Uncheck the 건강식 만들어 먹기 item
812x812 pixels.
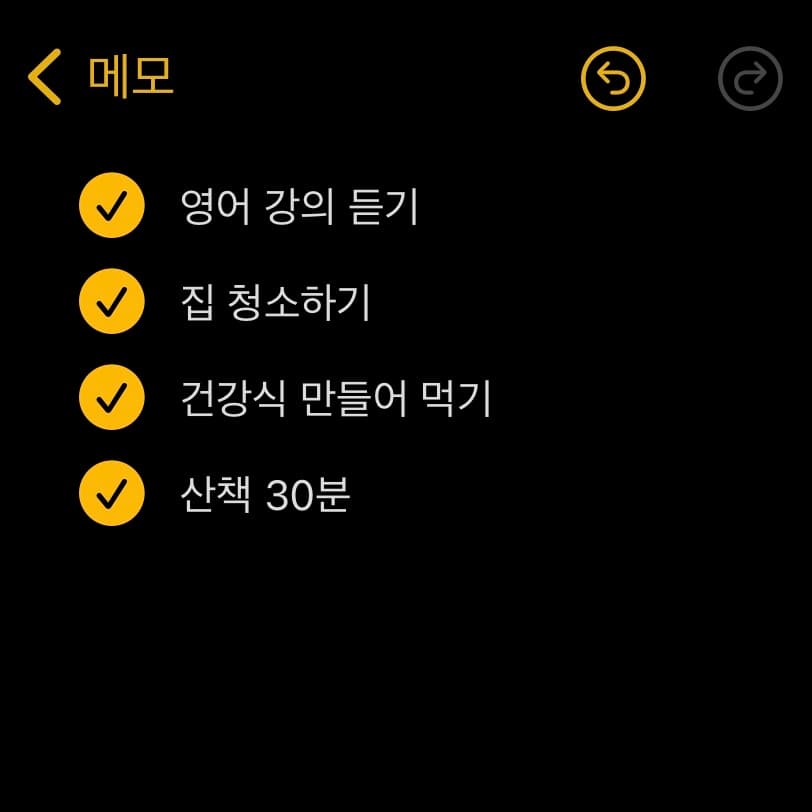[111, 398]
